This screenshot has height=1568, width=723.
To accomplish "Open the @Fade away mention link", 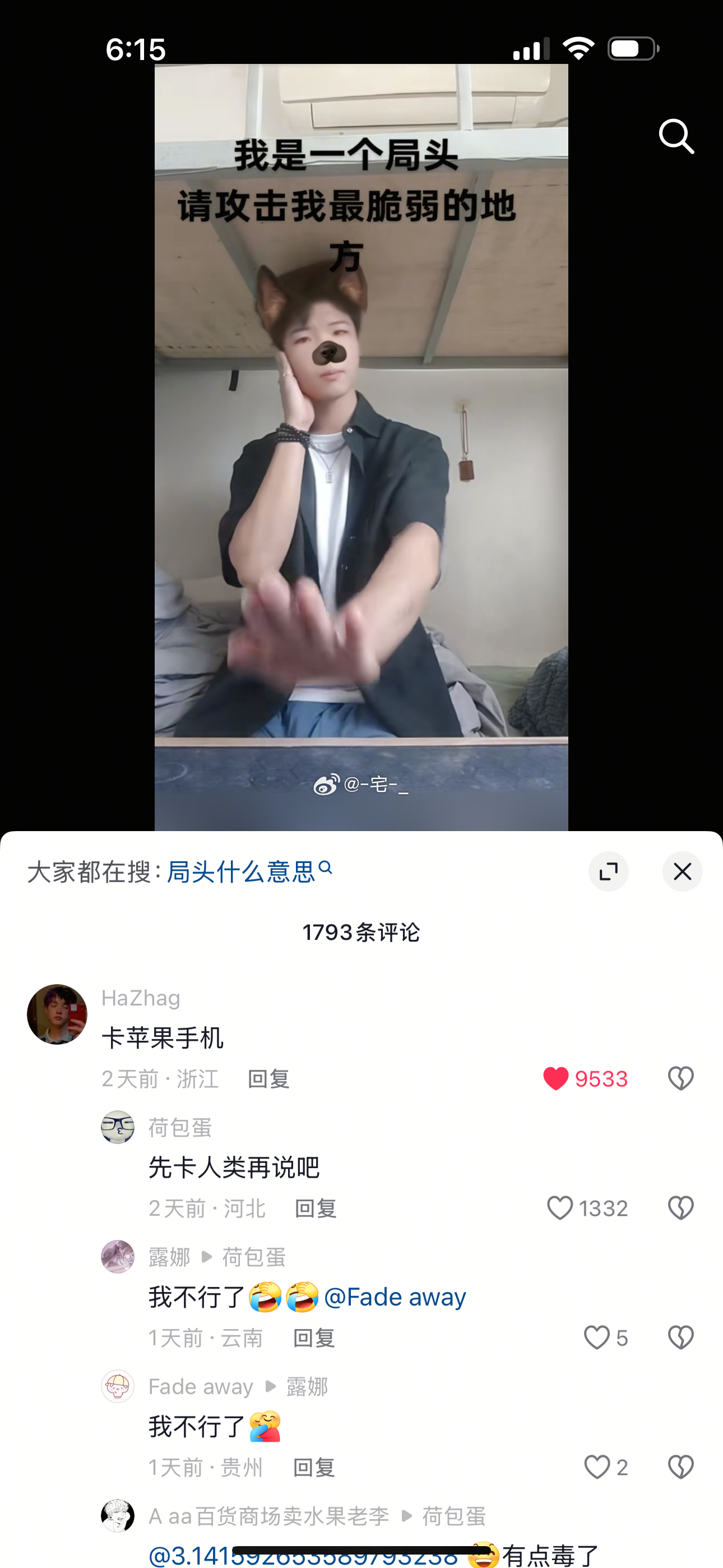I will tap(395, 1297).
